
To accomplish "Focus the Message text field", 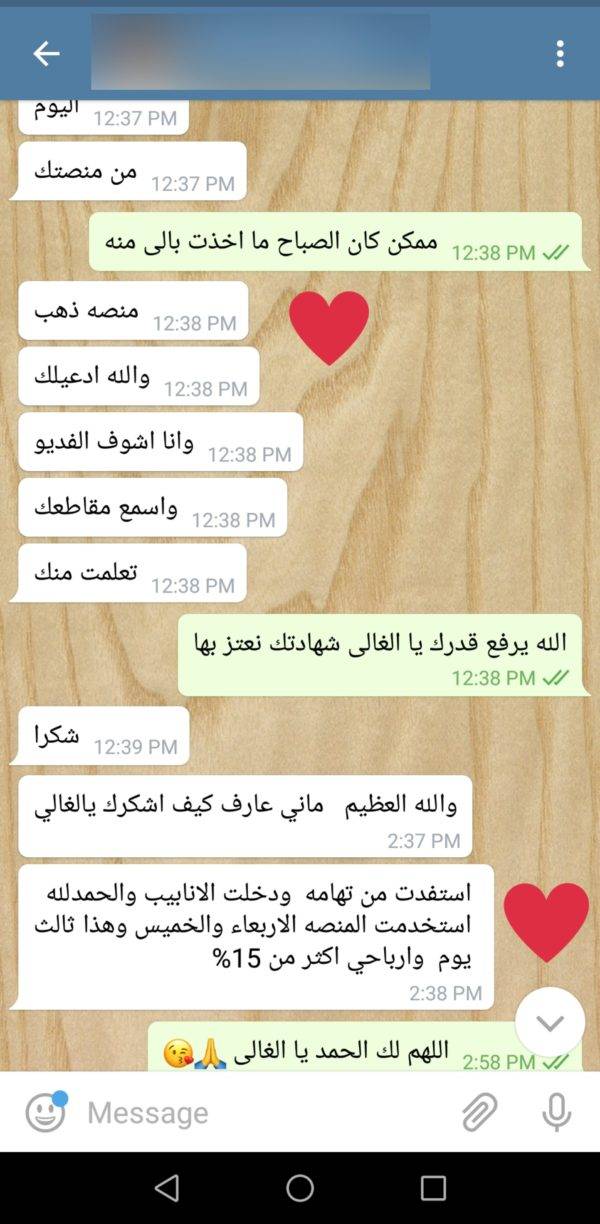I will click(265, 1112).
